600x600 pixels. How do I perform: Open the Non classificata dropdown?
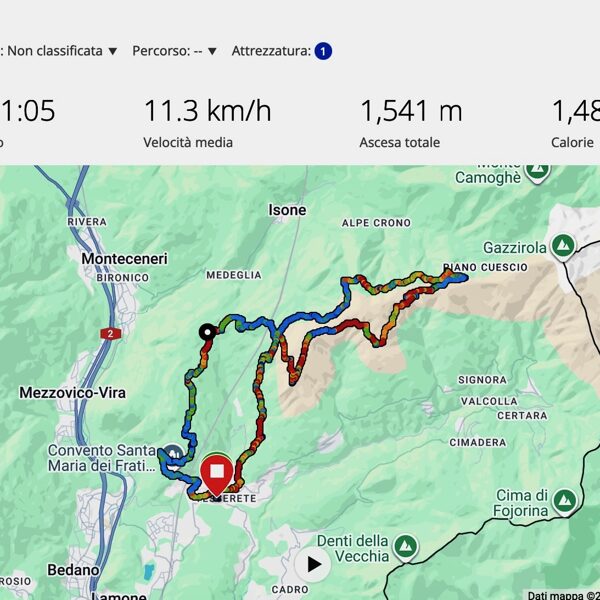pos(62,51)
